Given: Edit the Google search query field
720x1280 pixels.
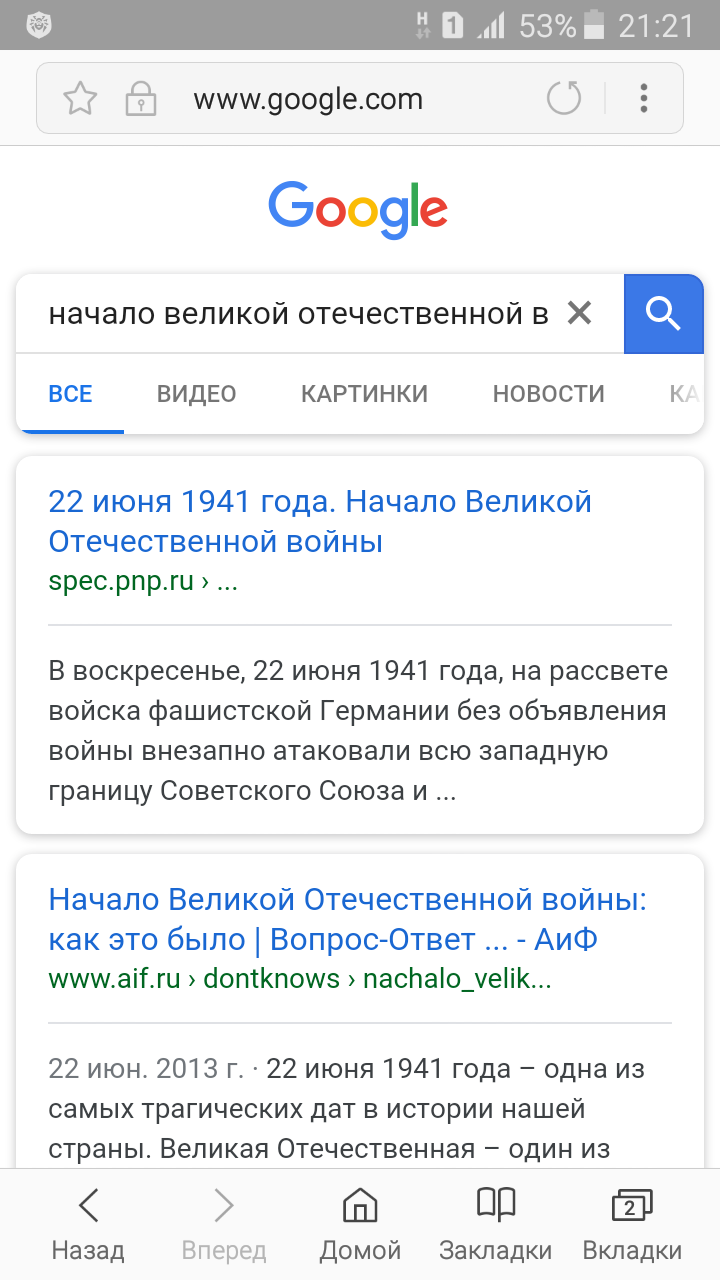Looking at the screenshot, I should pyautogui.click(x=298, y=314).
